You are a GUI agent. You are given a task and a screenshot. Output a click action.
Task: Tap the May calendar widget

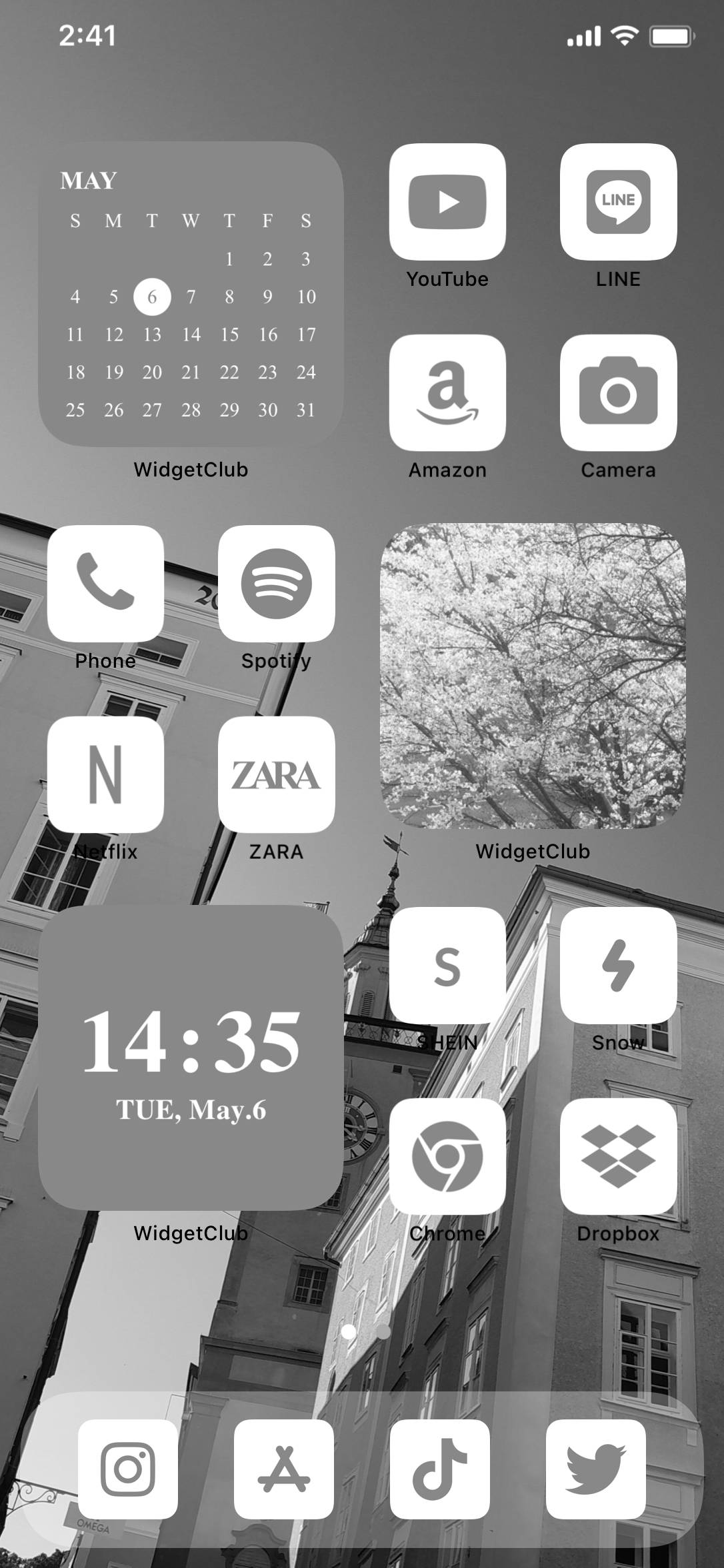[x=191, y=293]
